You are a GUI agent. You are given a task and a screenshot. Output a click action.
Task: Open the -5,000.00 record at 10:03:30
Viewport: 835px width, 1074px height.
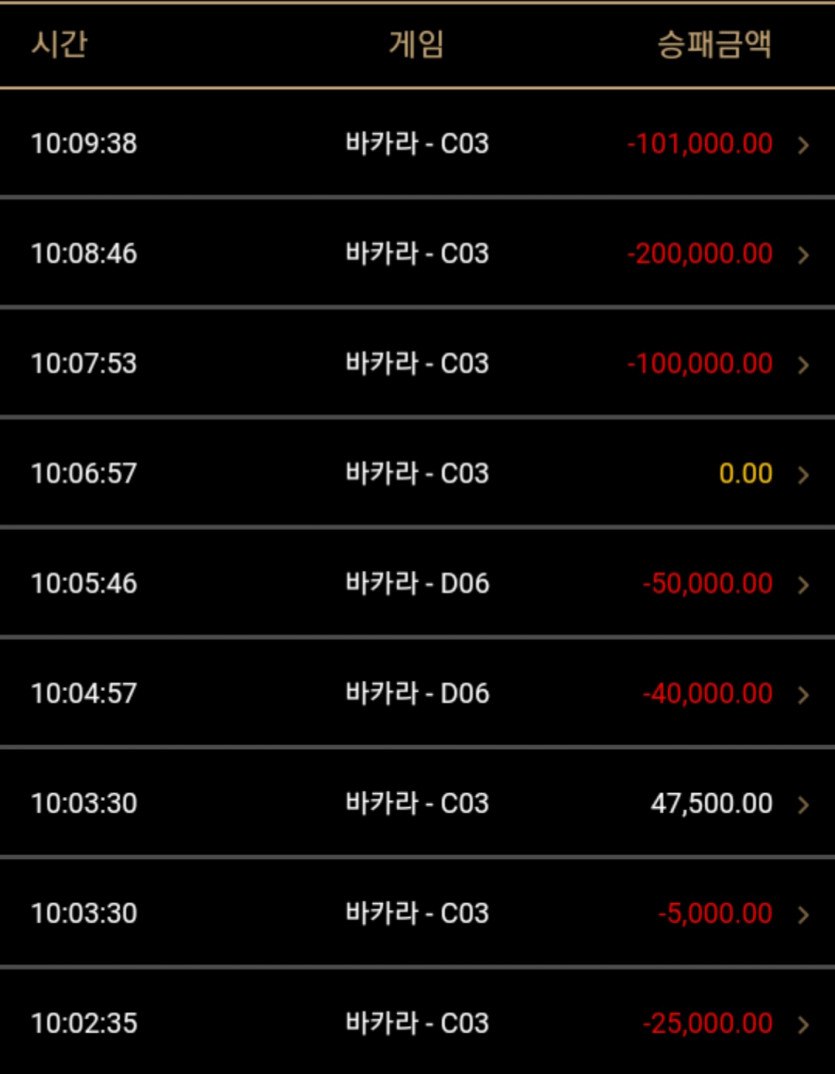pyautogui.click(x=802, y=915)
